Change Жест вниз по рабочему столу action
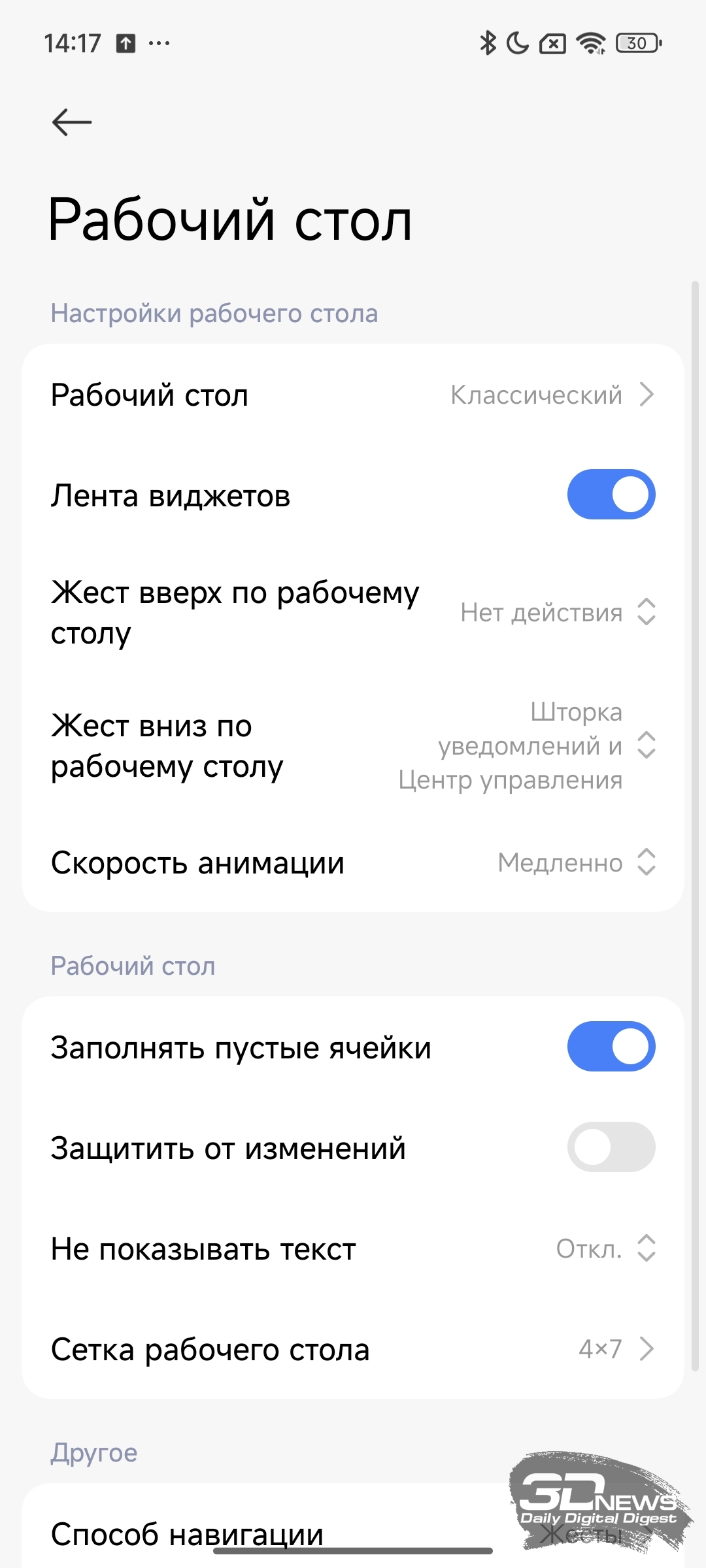This screenshot has height=1568, width=706. coord(353,745)
